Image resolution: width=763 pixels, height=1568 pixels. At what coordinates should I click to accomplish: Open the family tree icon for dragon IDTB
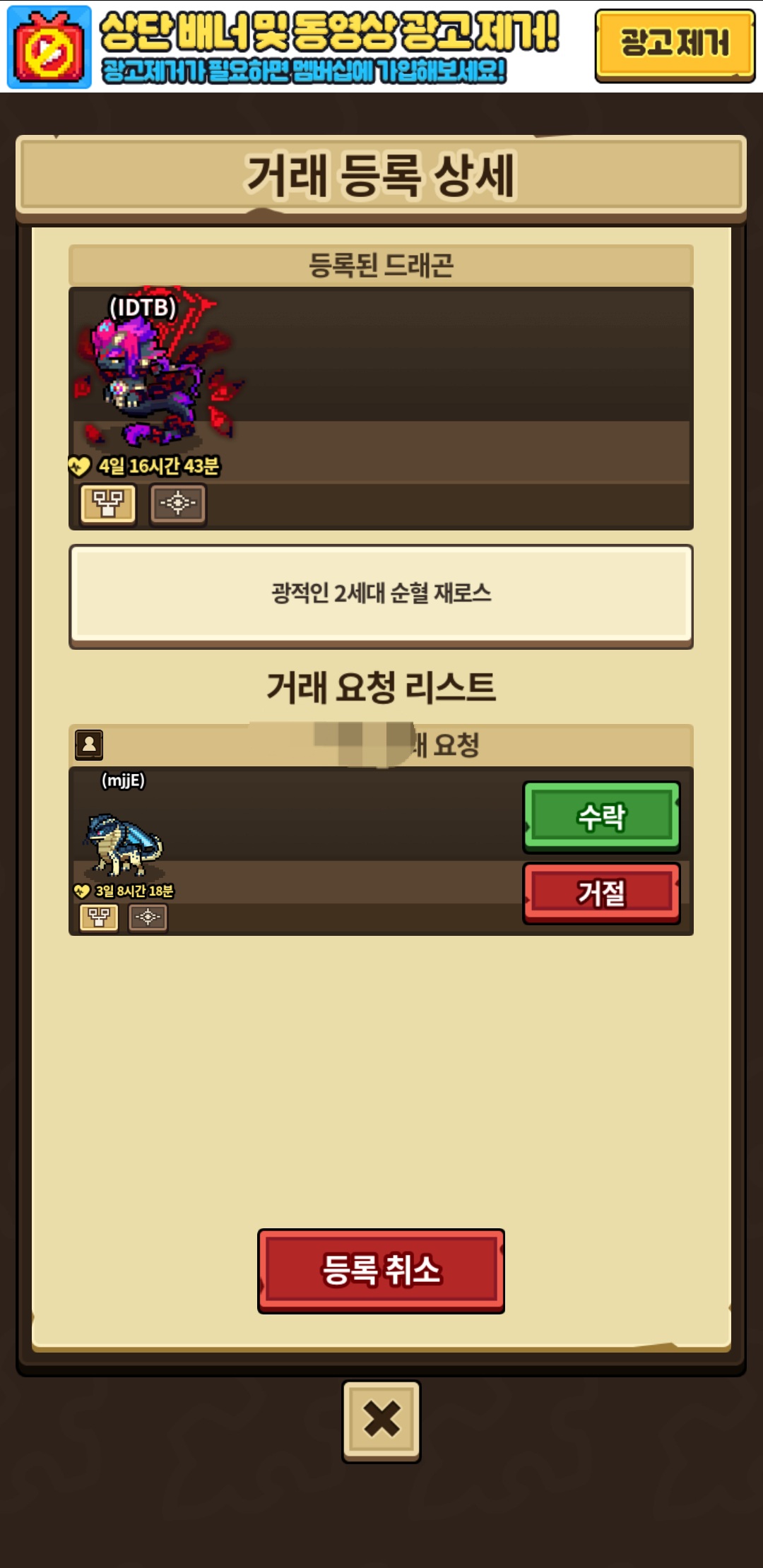tap(108, 504)
